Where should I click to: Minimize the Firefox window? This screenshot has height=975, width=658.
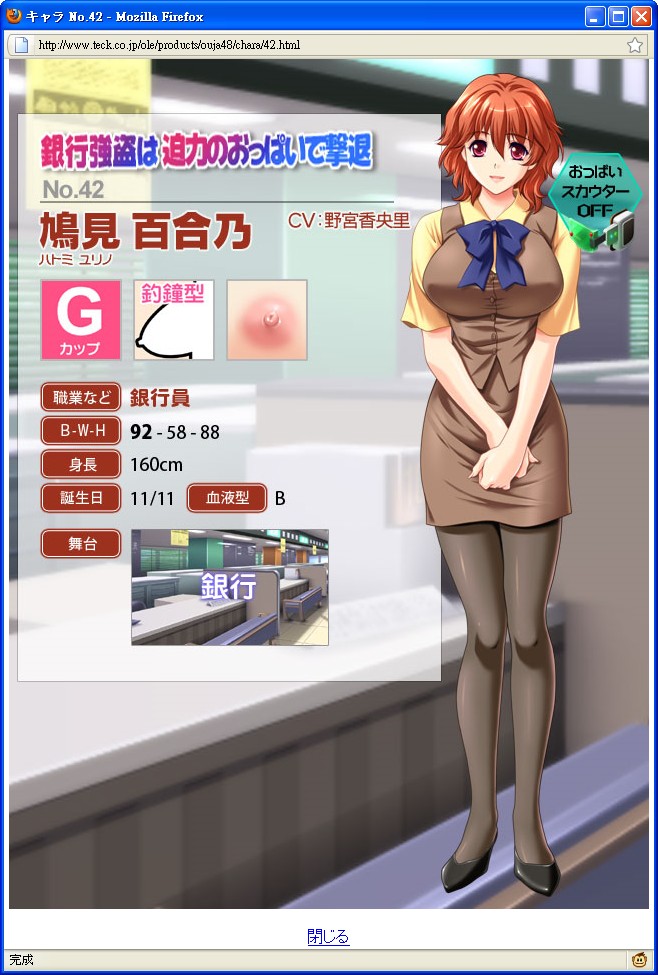pos(595,16)
